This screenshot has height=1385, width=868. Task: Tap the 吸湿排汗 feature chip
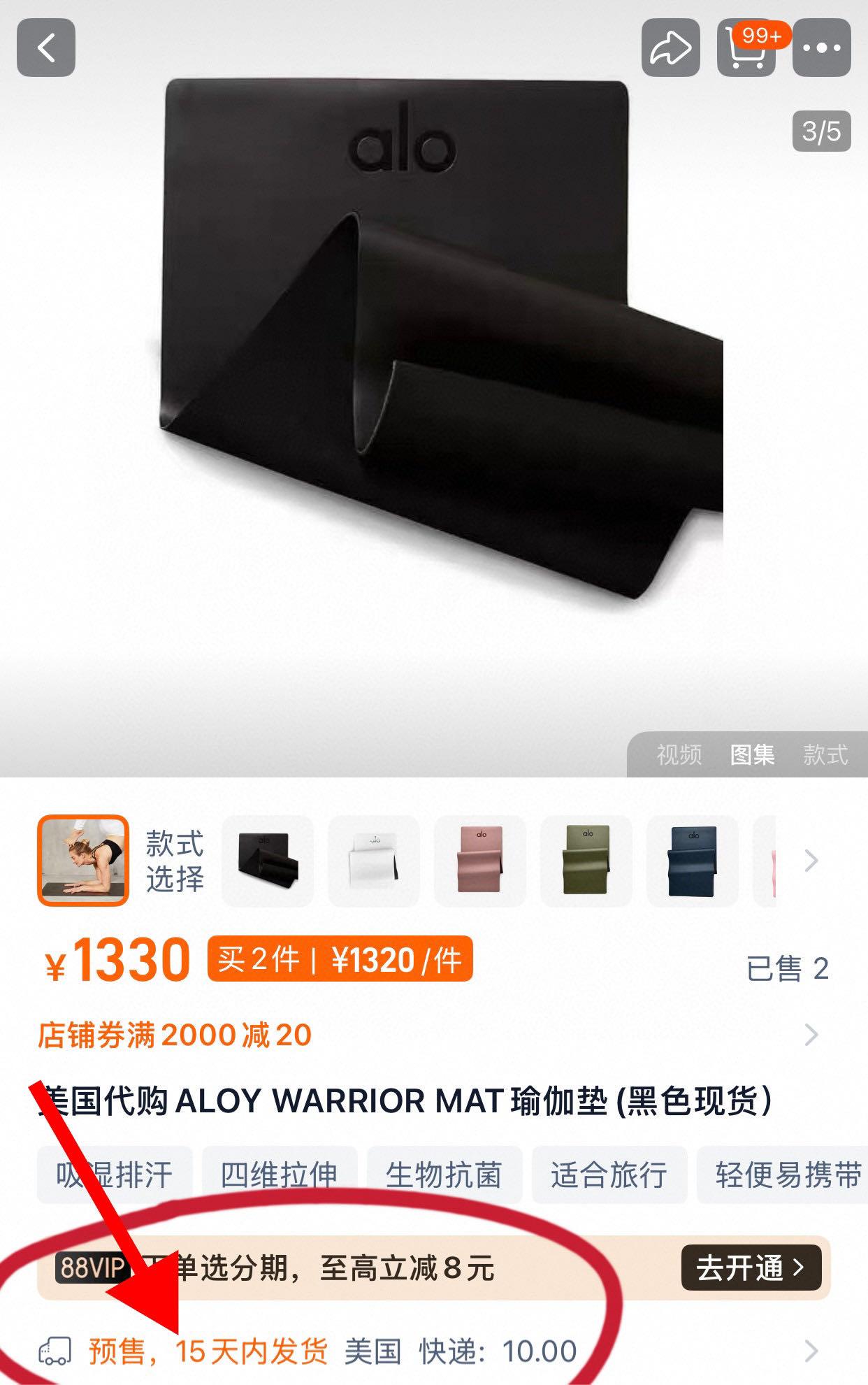[x=115, y=1175]
